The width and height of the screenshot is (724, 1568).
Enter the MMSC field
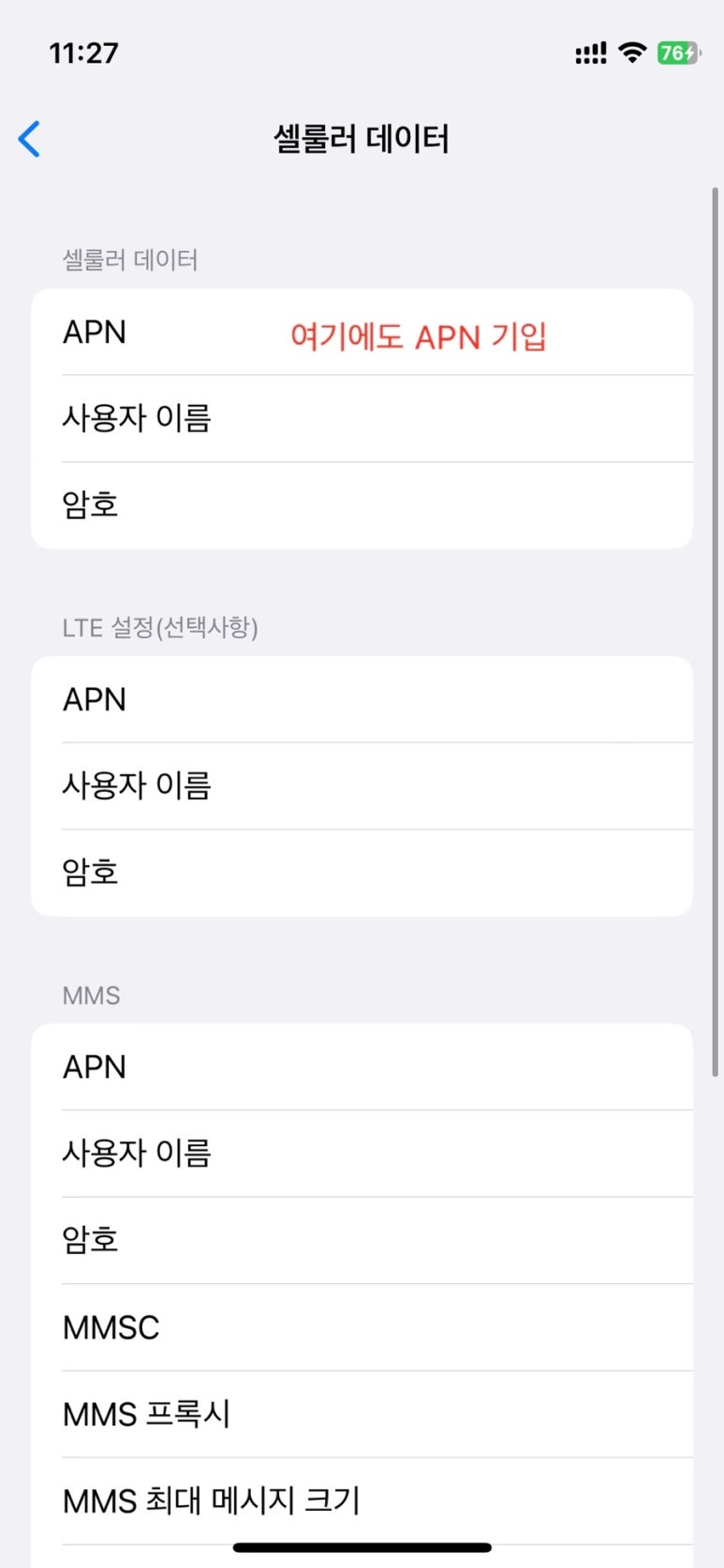pyautogui.click(x=362, y=1327)
